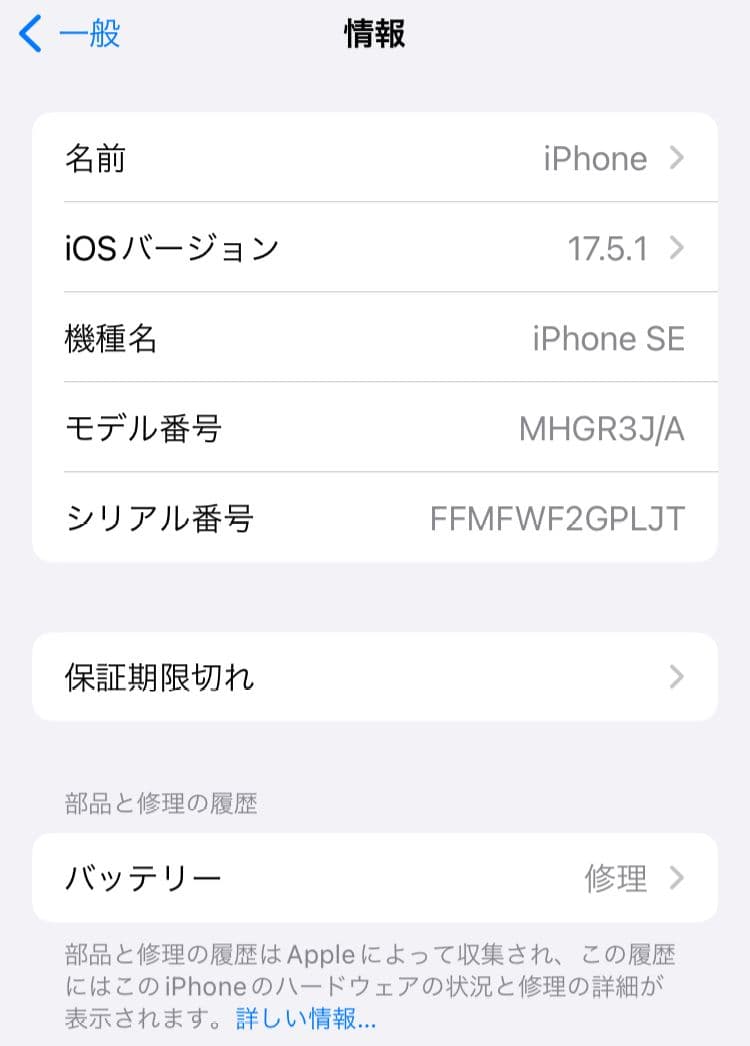Tap the repair history footer description

(x=375, y=986)
